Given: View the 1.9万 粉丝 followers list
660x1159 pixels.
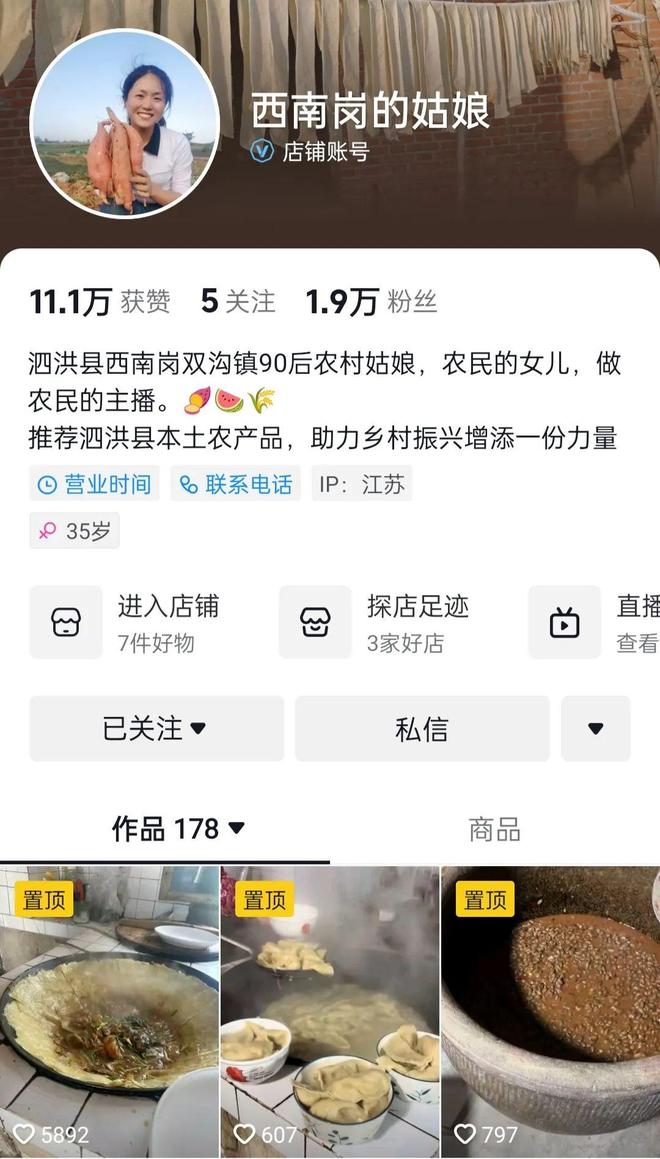Looking at the screenshot, I should (371, 302).
